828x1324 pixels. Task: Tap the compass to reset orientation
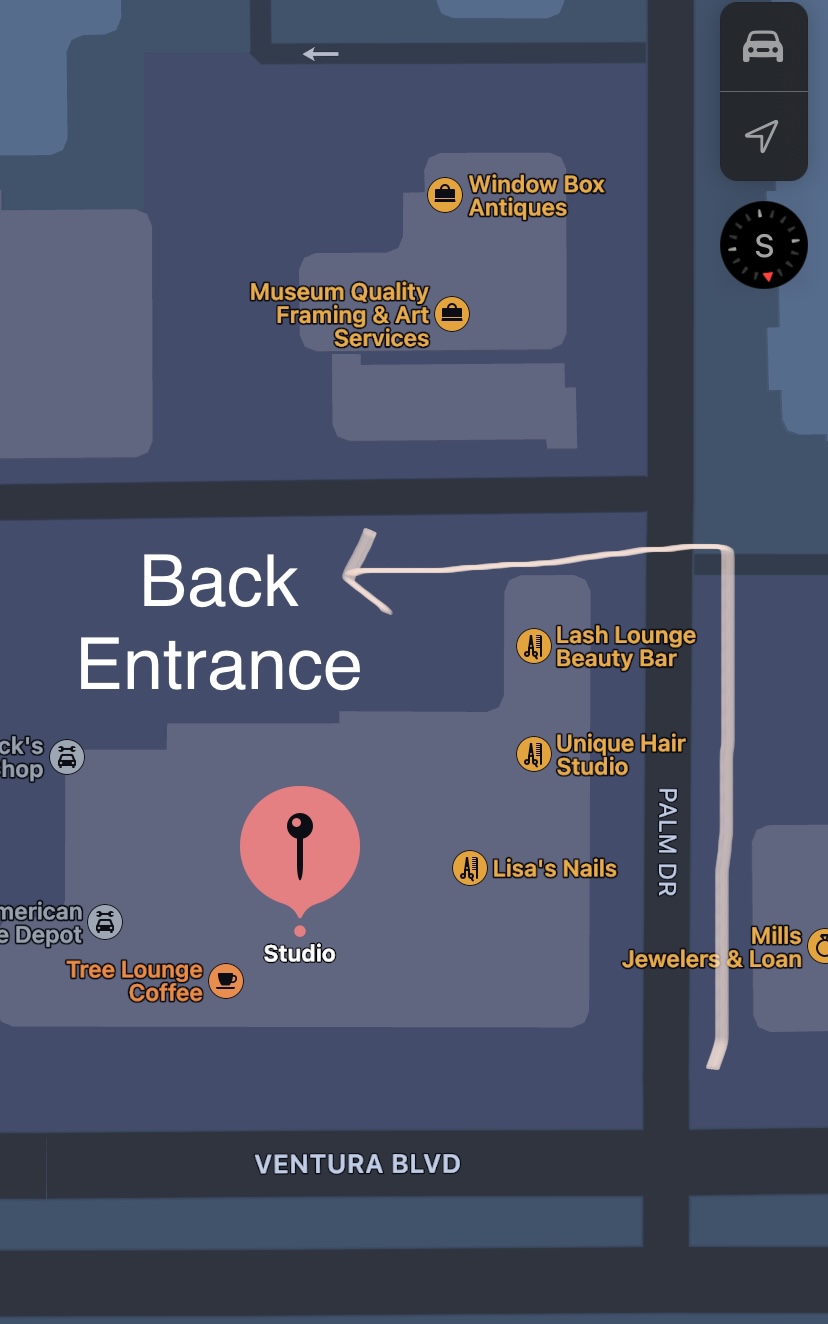point(764,245)
